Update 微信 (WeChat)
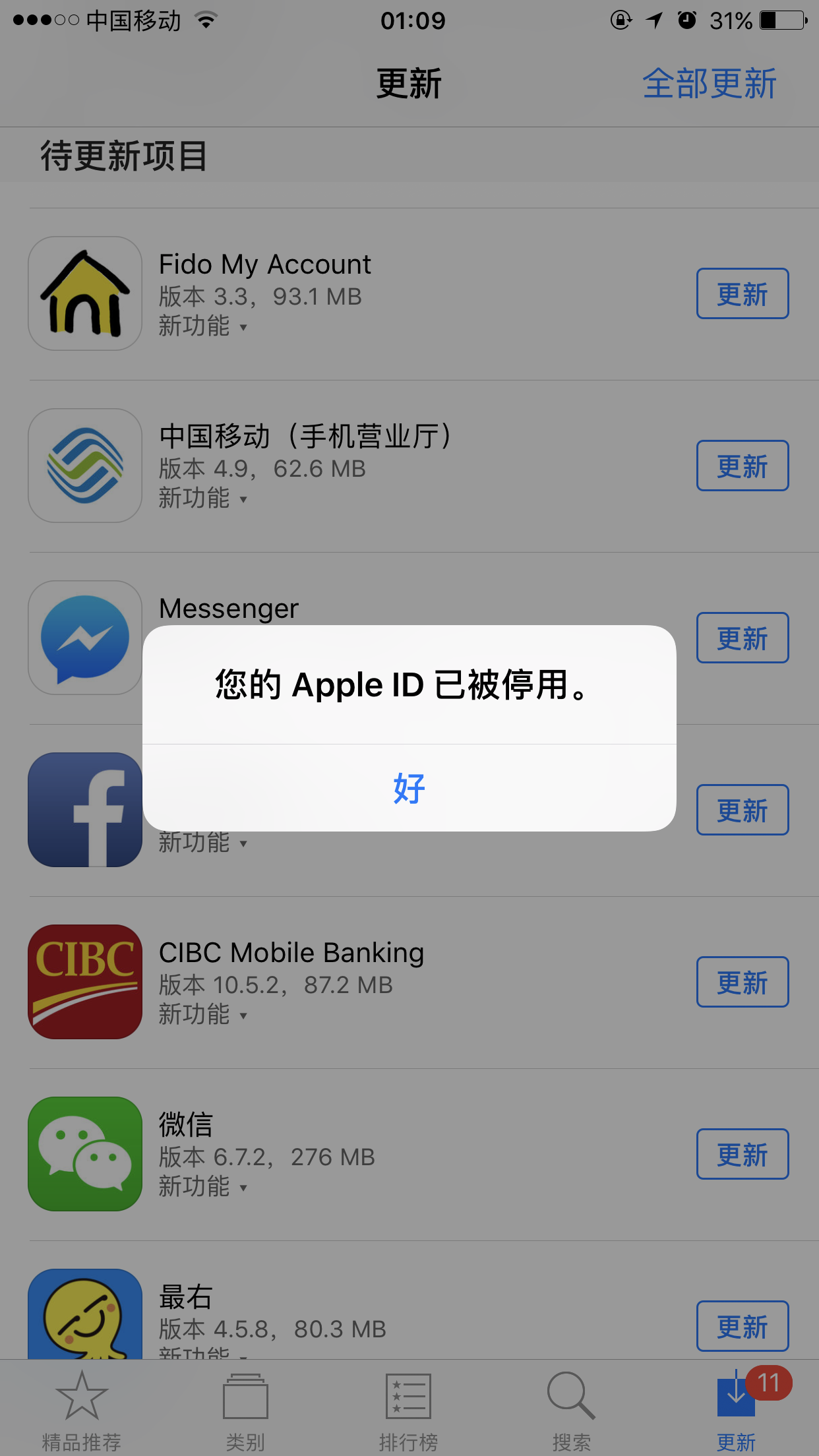819x1456 pixels. coord(743,1155)
